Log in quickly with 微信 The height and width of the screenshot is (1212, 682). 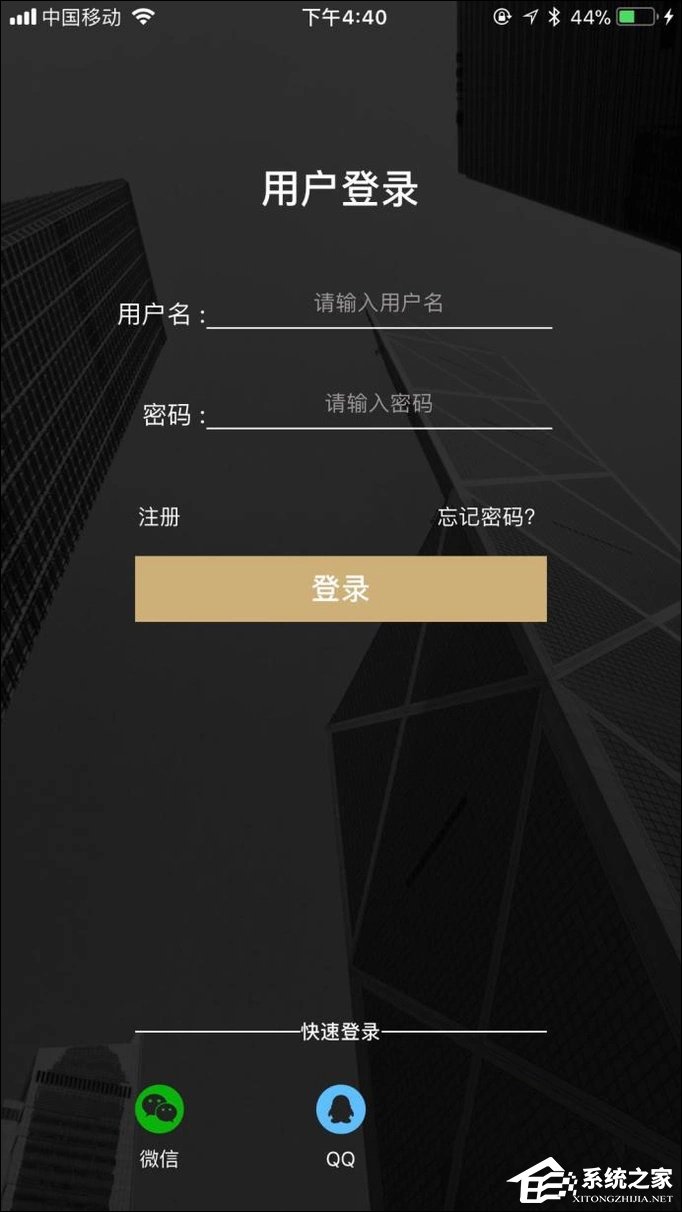pyautogui.click(x=160, y=1110)
